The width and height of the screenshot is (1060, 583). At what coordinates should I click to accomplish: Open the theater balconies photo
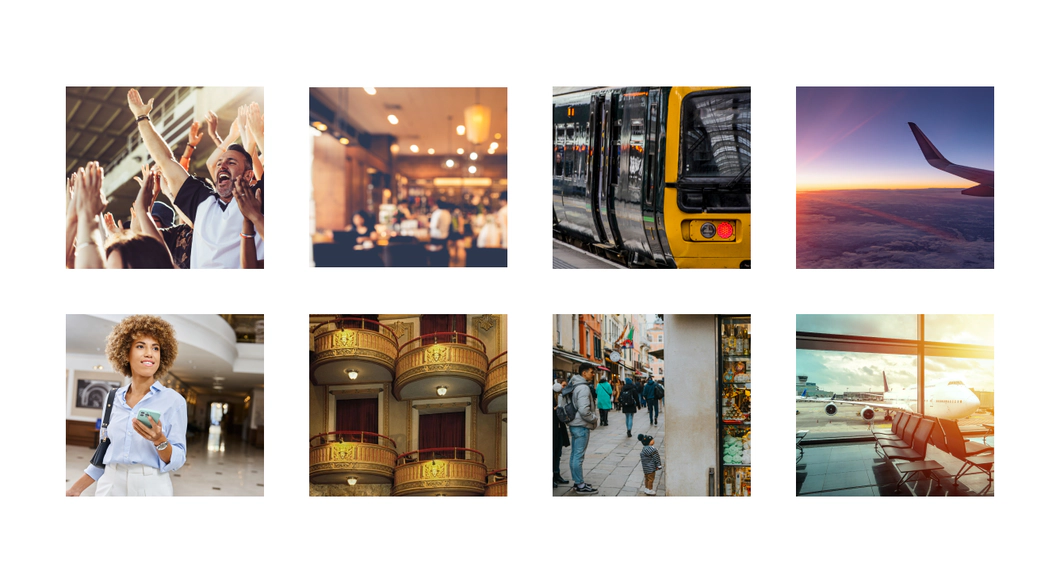(x=408, y=405)
